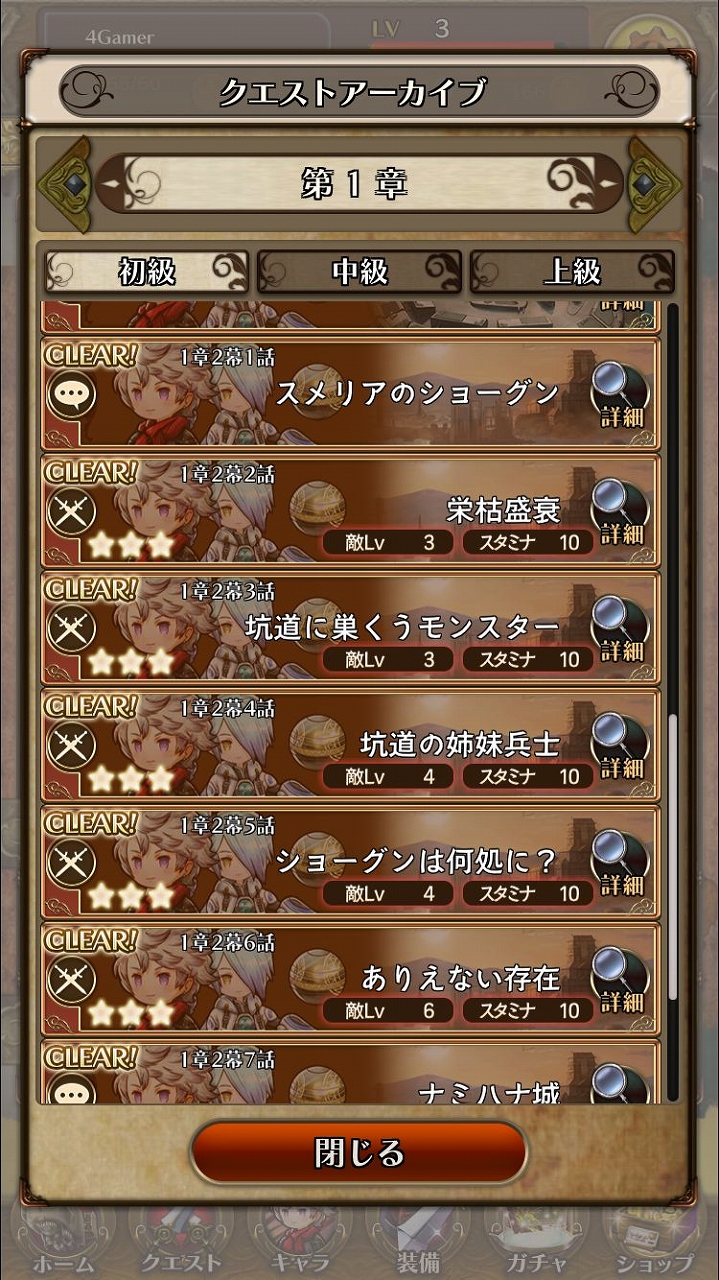View 詳細 for 坑道に巣くうモンスター
719x1280 pixels.
pyautogui.click(x=621, y=630)
